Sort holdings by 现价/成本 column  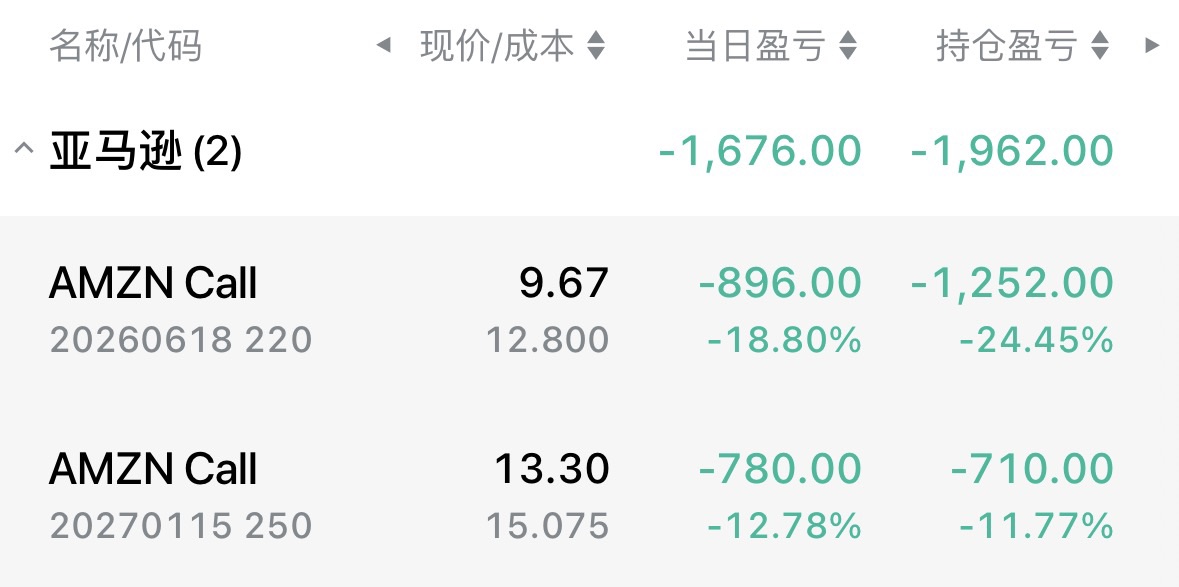(513, 46)
